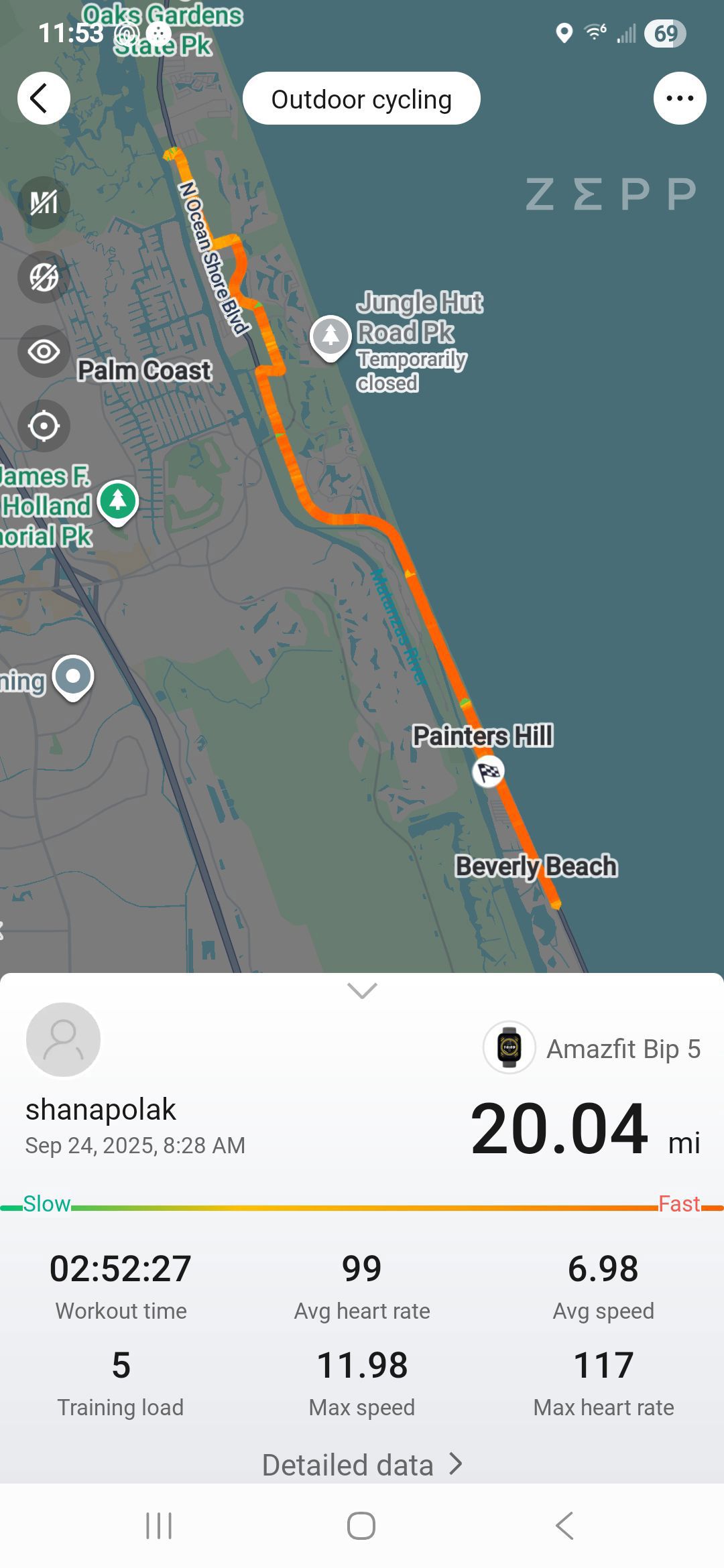Viewport: 724px width, 1568px height.
Task: Open the three-dot overflow menu
Action: click(680, 99)
